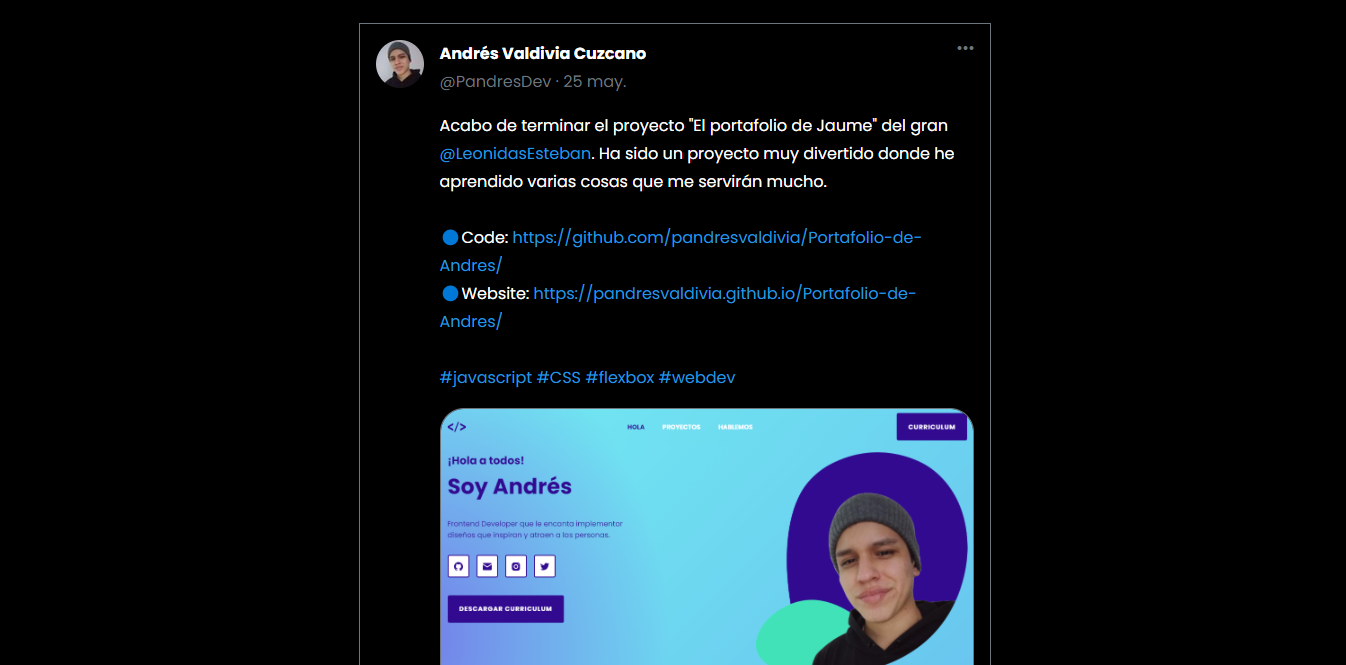
Task: Select the #javascript hashtag
Action: pyautogui.click(x=485, y=378)
